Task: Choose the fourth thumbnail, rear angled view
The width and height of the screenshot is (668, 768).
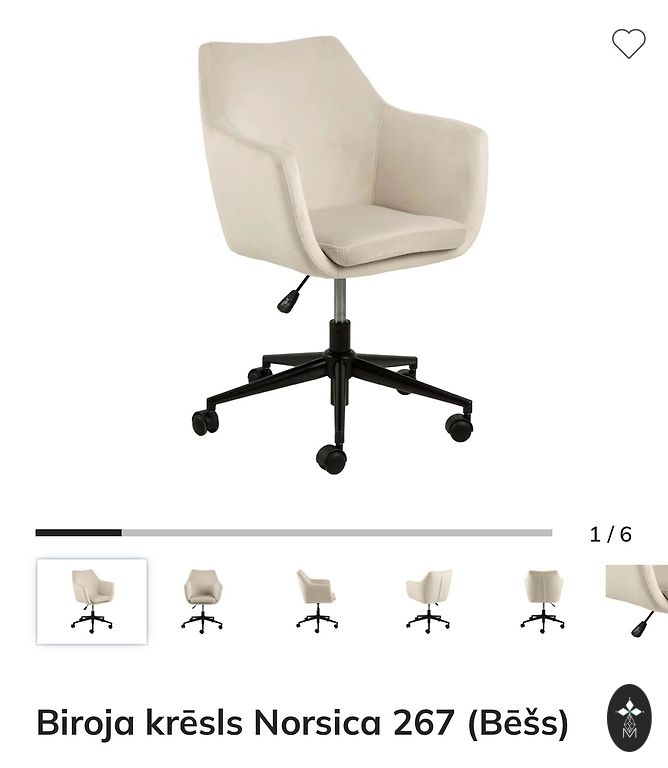Action: (x=428, y=601)
